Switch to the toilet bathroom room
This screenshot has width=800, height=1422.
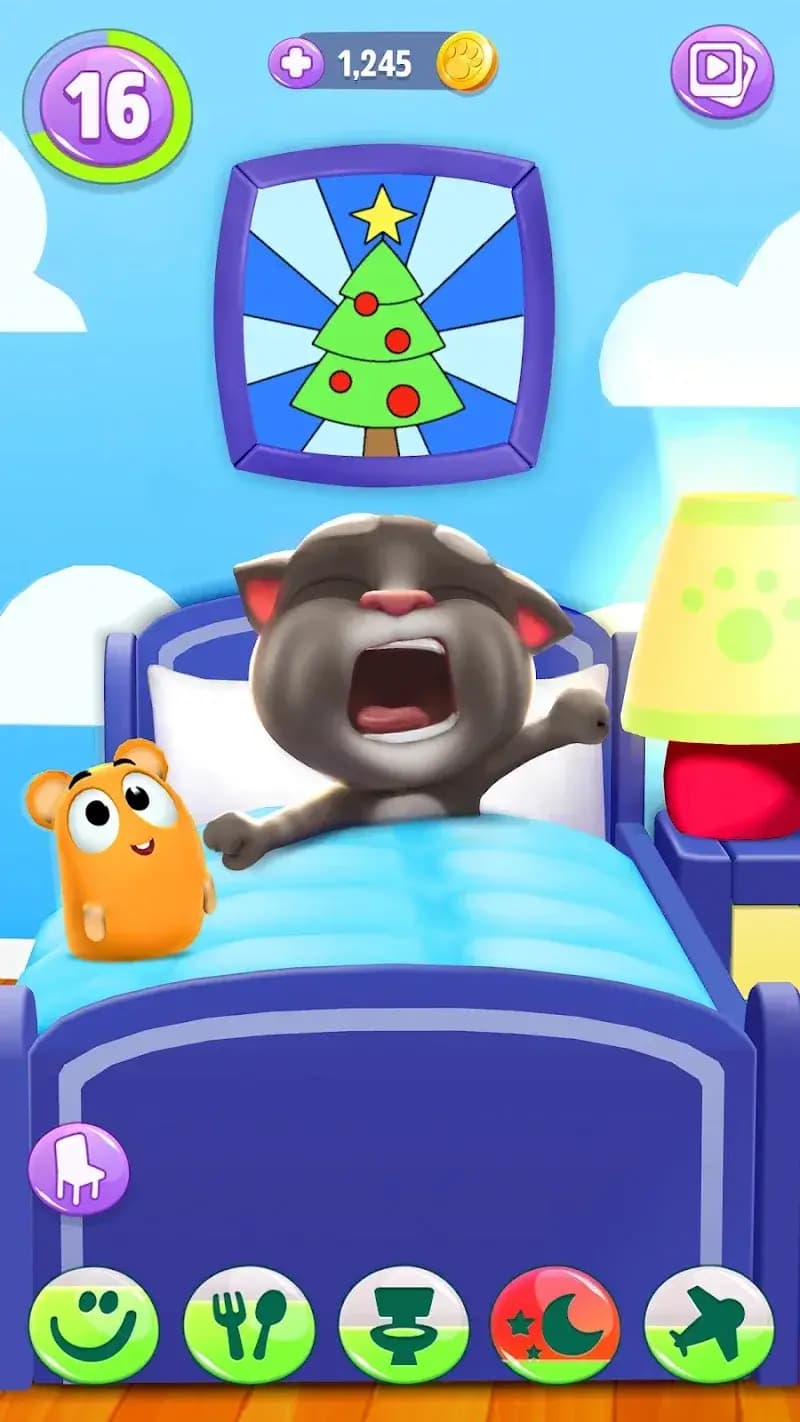403,1324
